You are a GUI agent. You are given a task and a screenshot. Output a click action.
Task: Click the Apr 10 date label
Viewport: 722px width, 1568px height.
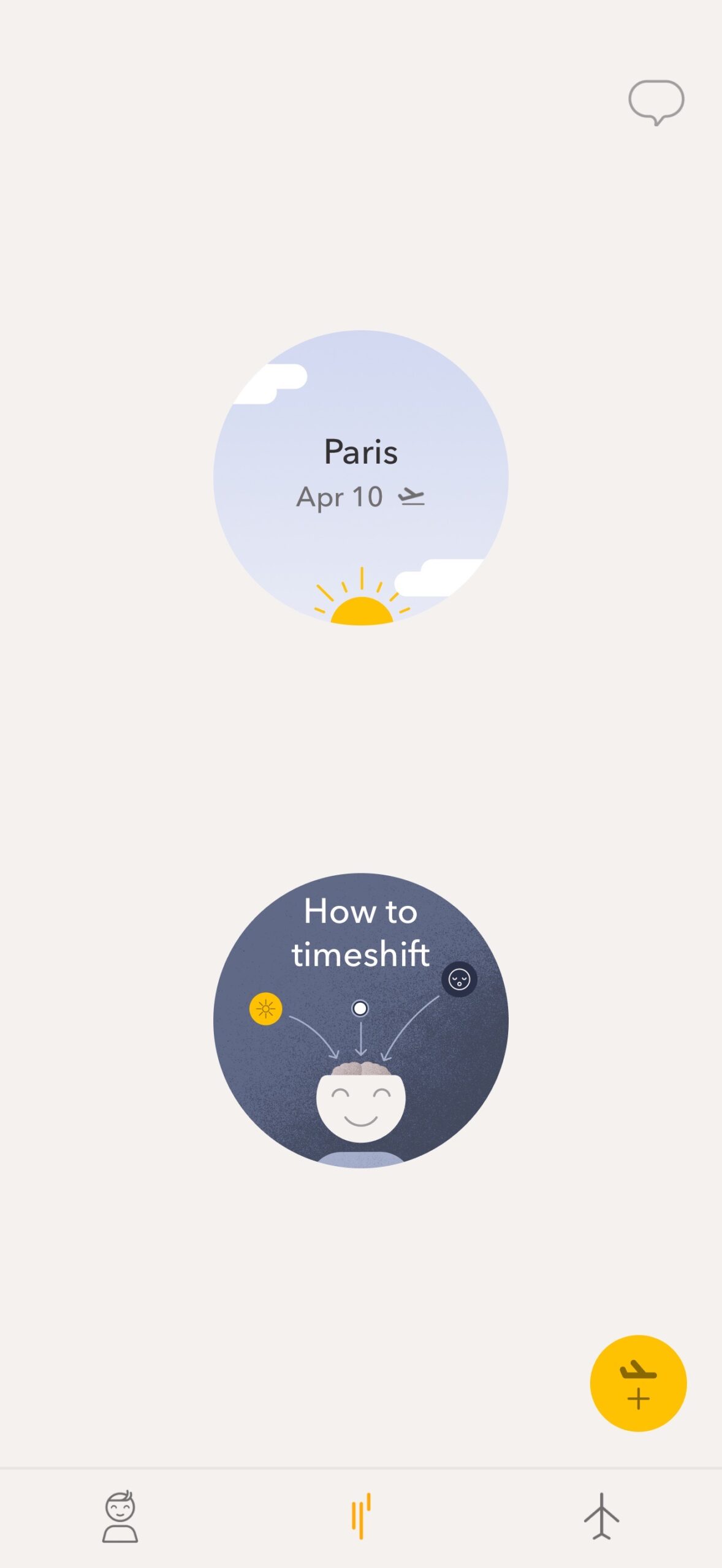tap(340, 497)
